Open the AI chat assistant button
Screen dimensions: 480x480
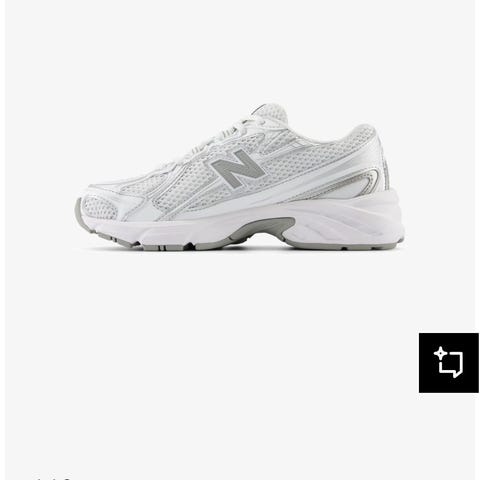(x=449, y=363)
